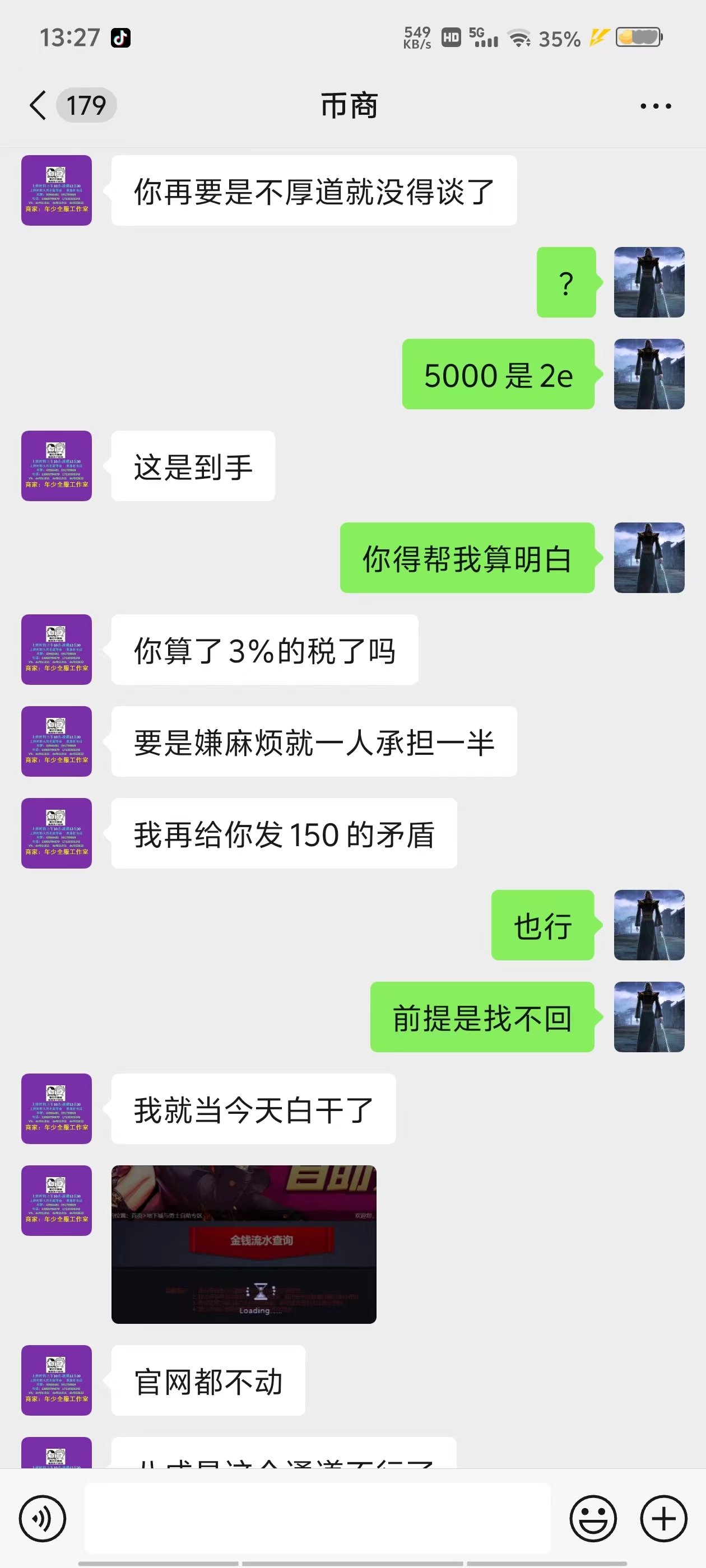Image resolution: width=706 pixels, height=1568 pixels.
Task: Open the 金钱流水查询 image message
Action: coord(244,1244)
